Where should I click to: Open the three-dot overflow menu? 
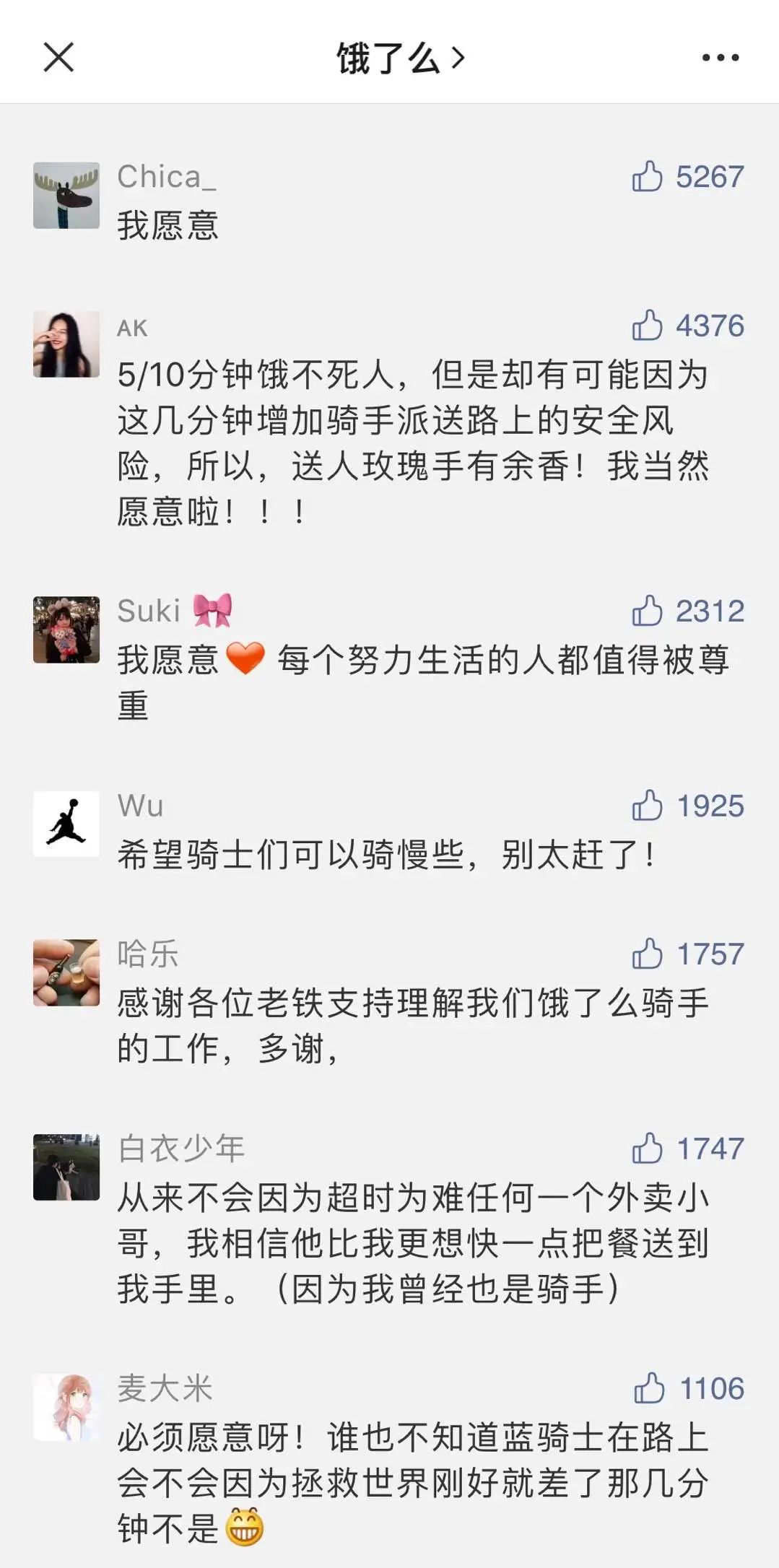[x=720, y=58]
